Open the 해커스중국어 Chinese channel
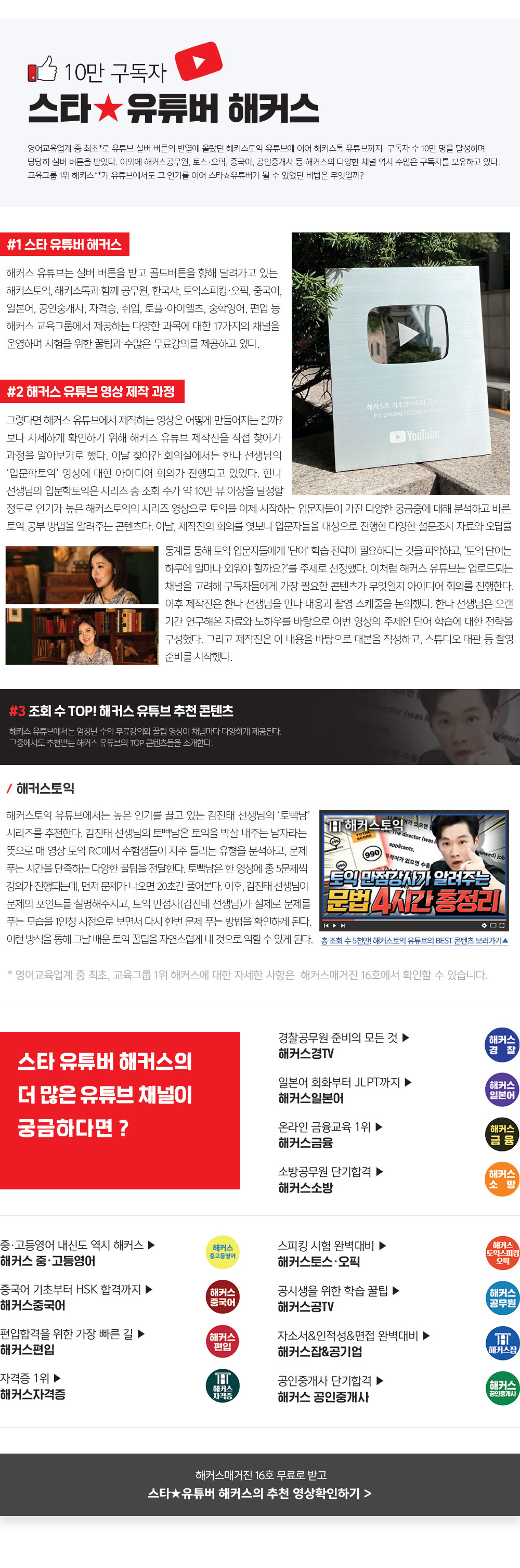The height and width of the screenshot is (1568, 520). 76,1297
